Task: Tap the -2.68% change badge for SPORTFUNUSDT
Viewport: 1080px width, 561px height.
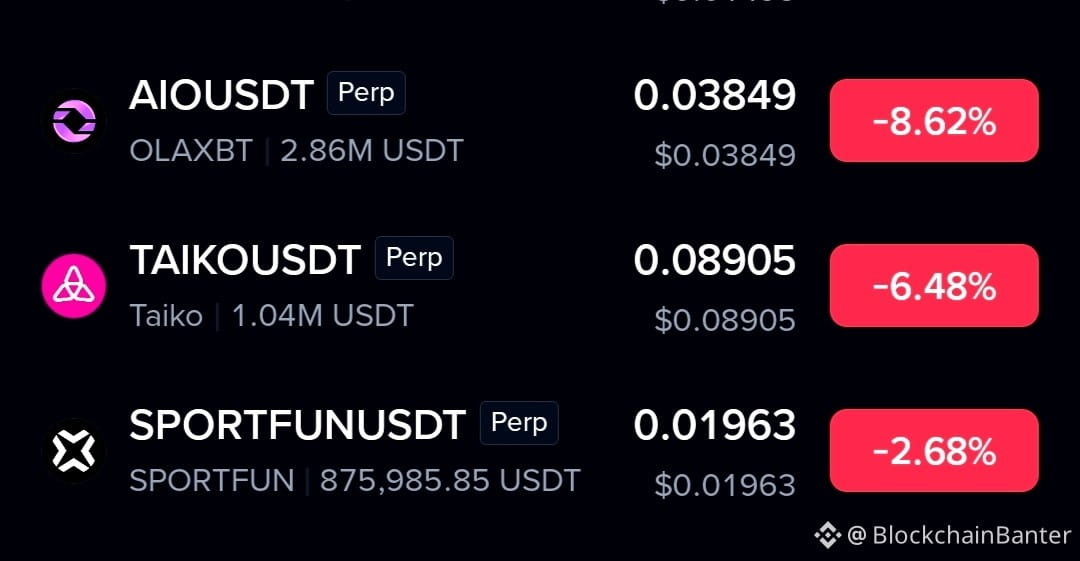Action: coord(934,451)
